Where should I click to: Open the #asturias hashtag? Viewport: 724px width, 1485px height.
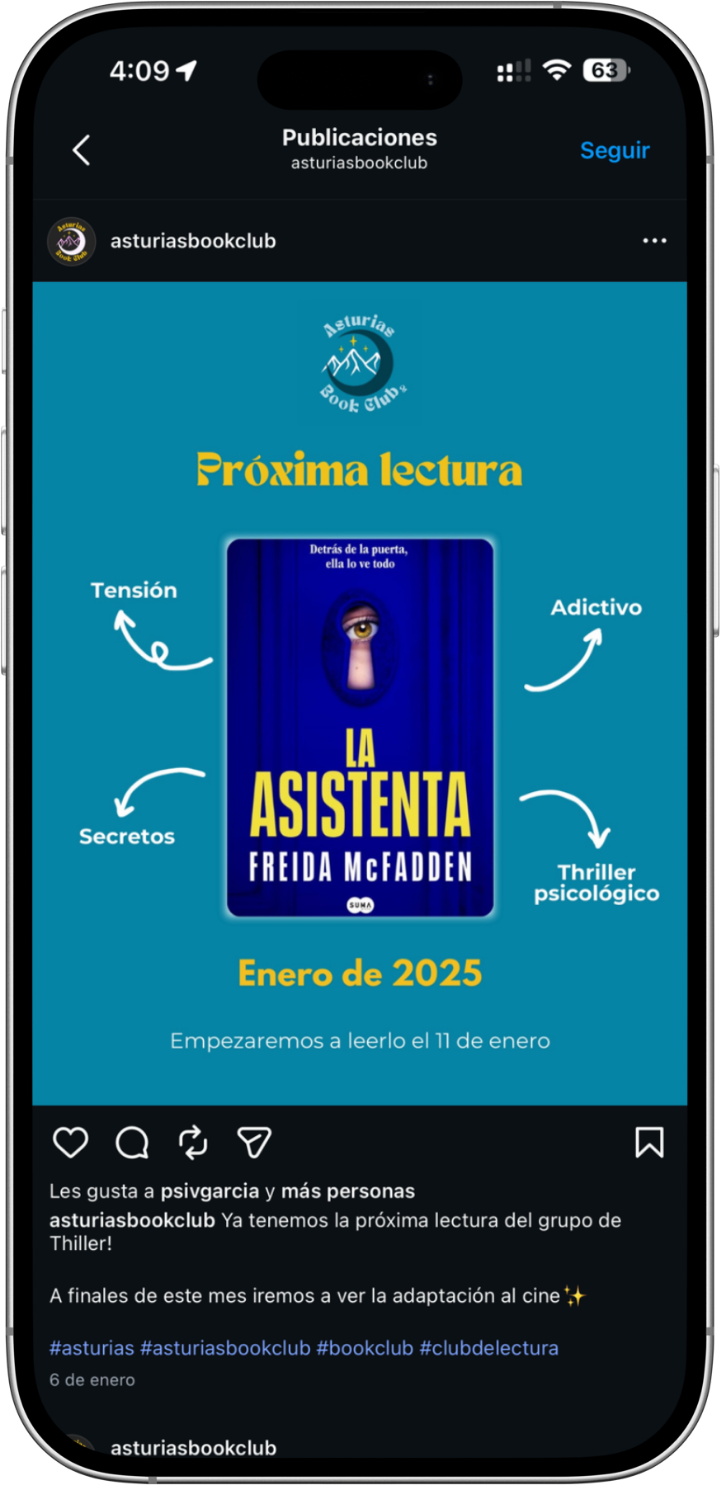[x=92, y=1348]
